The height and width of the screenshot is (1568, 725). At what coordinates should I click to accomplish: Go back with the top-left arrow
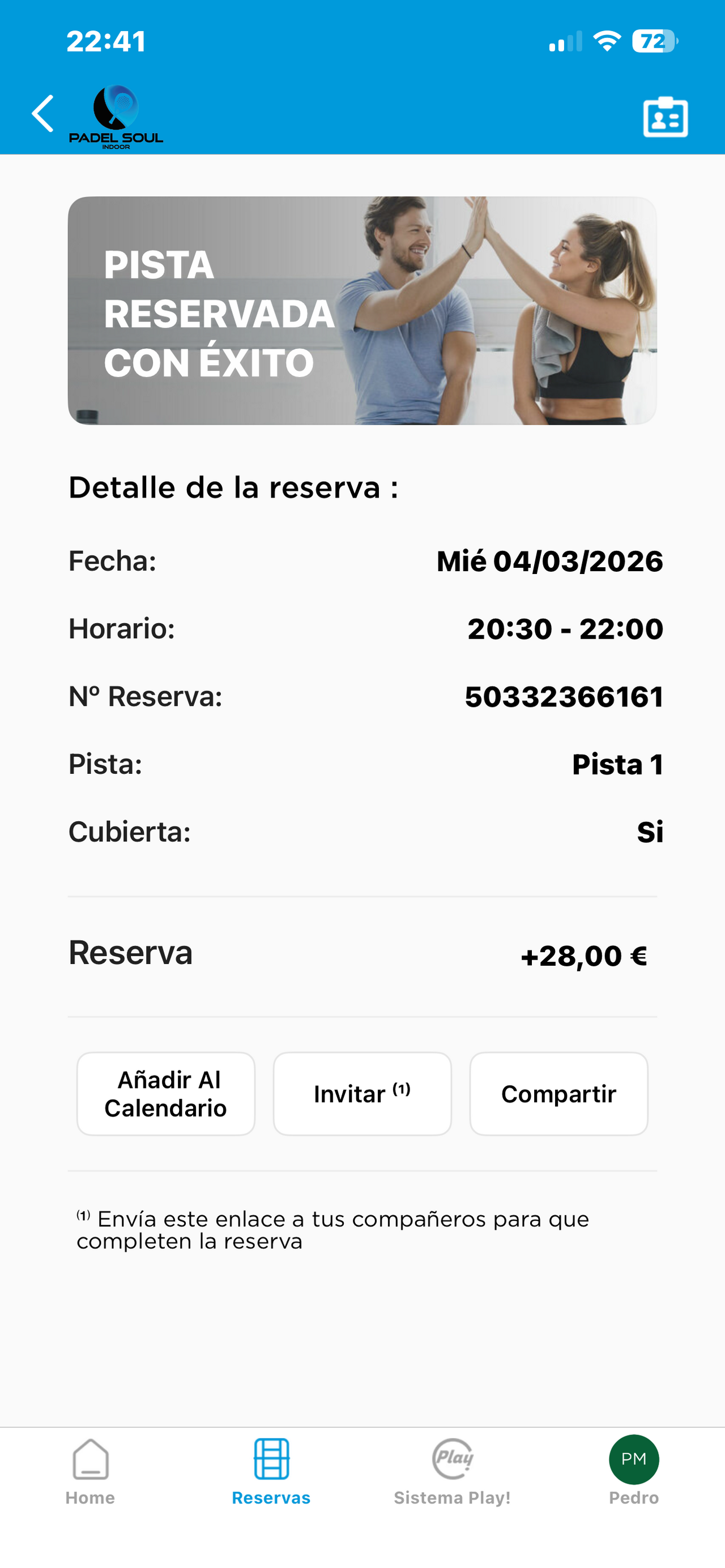[x=42, y=114]
